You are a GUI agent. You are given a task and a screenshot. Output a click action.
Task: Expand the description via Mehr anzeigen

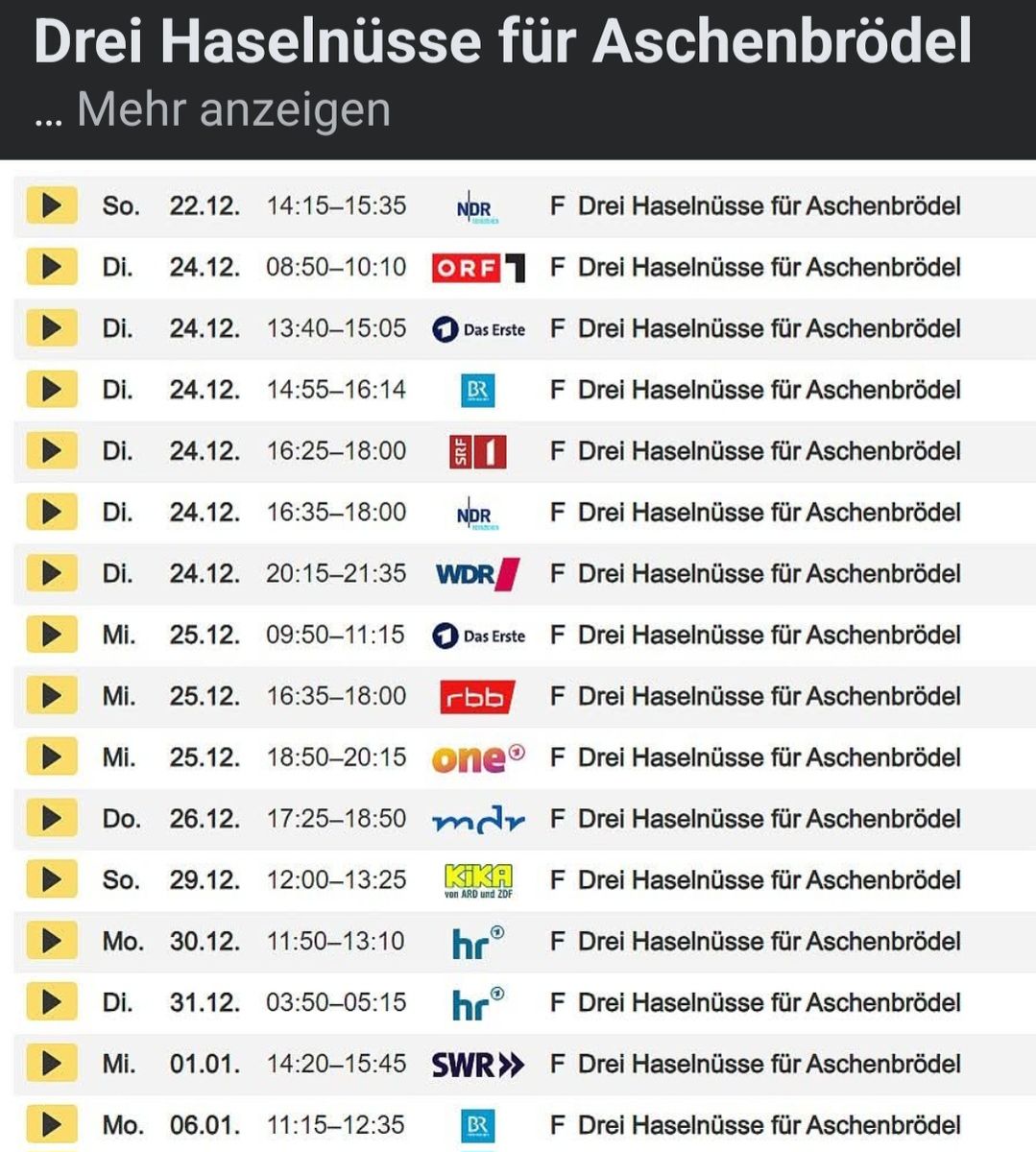pyautogui.click(x=232, y=109)
